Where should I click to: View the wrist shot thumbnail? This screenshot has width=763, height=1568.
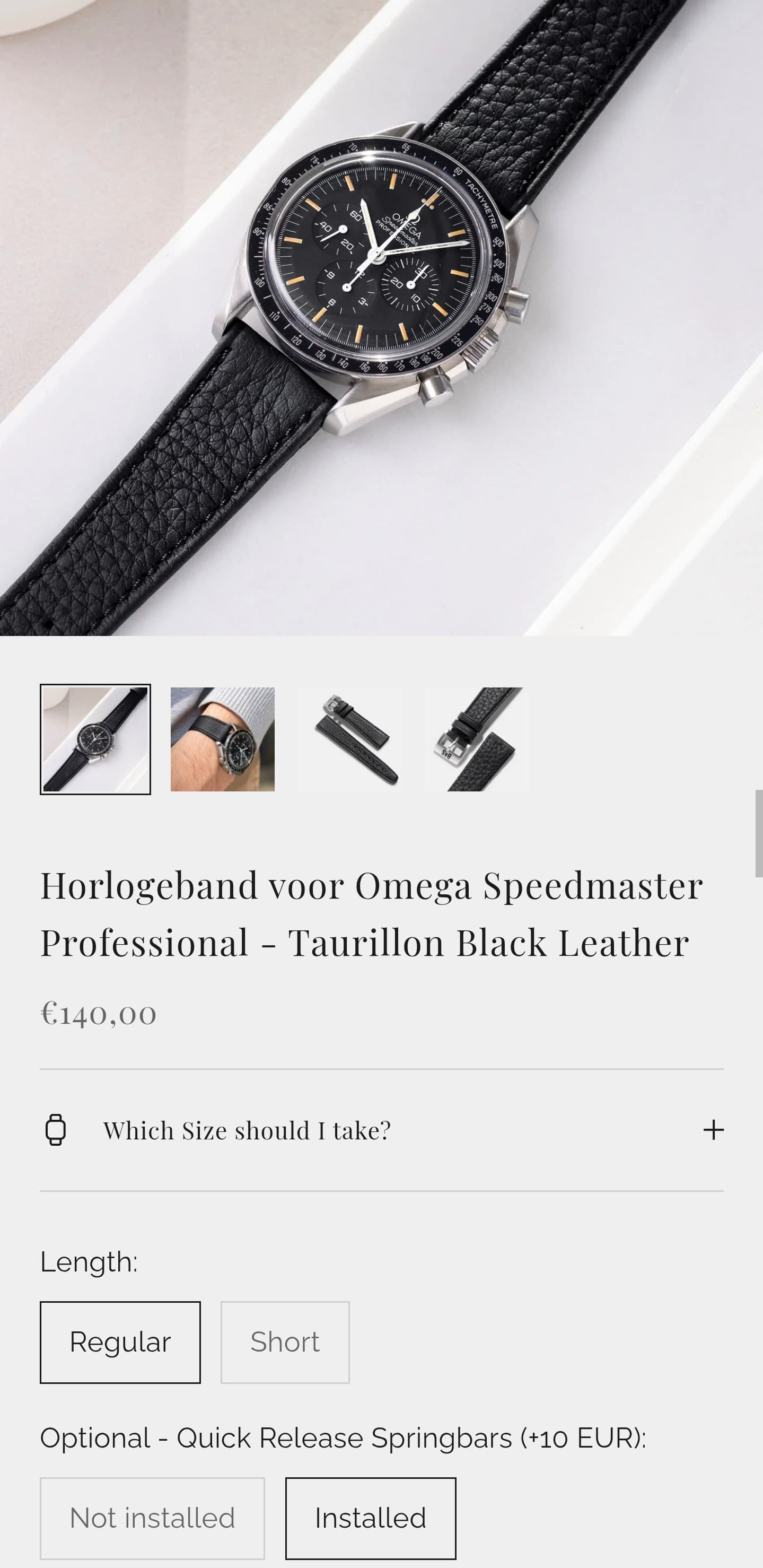[x=223, y=739]
